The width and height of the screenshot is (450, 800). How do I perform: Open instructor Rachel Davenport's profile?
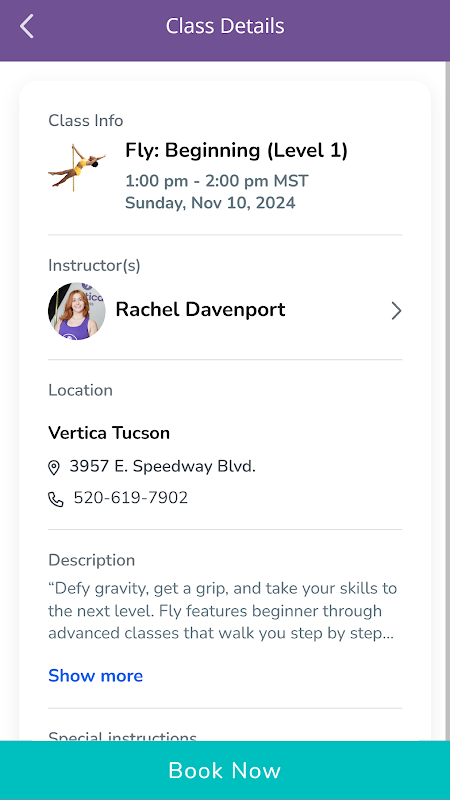(225, 311)
